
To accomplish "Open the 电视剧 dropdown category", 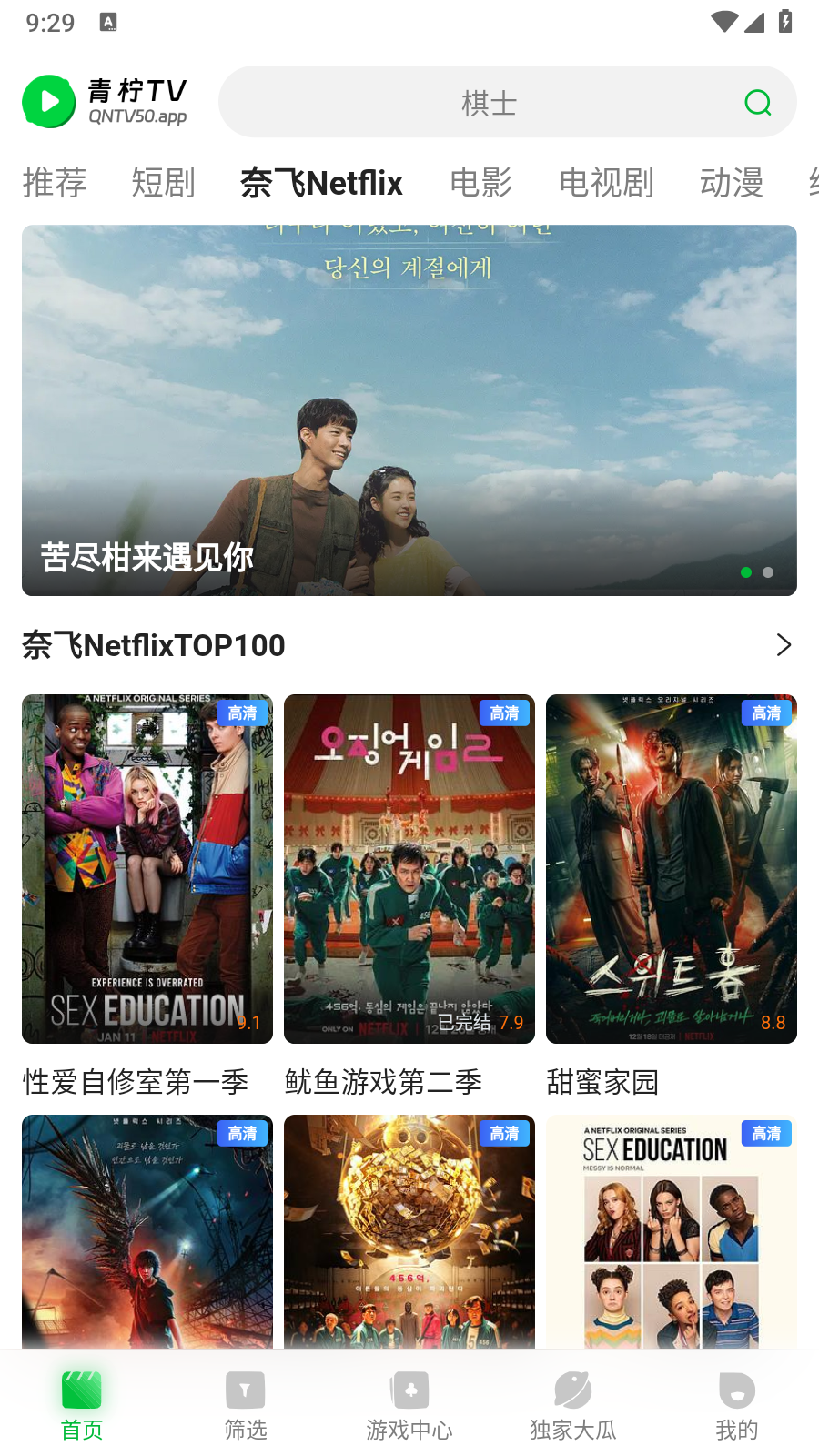I will (606, 183).
